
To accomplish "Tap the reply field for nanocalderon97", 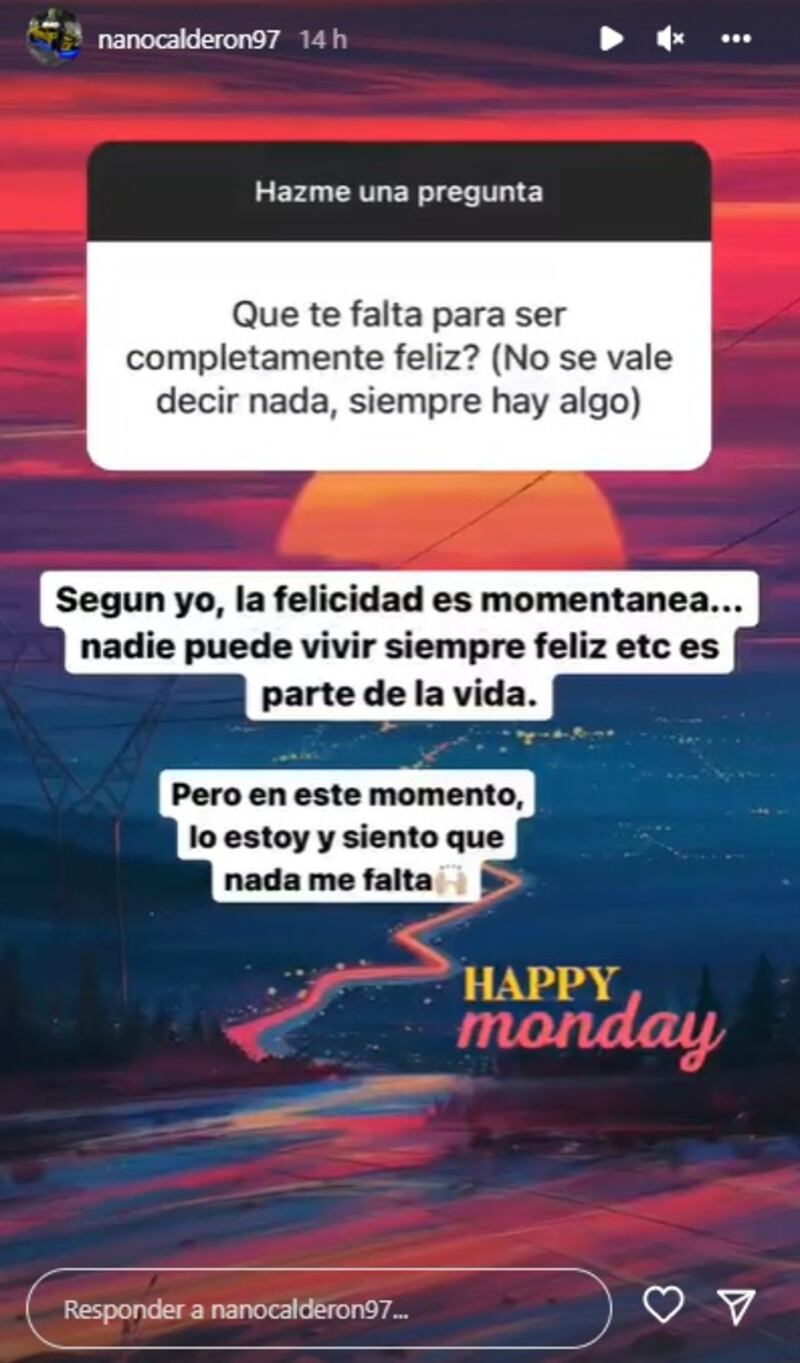I will [x=318, y=1309].
